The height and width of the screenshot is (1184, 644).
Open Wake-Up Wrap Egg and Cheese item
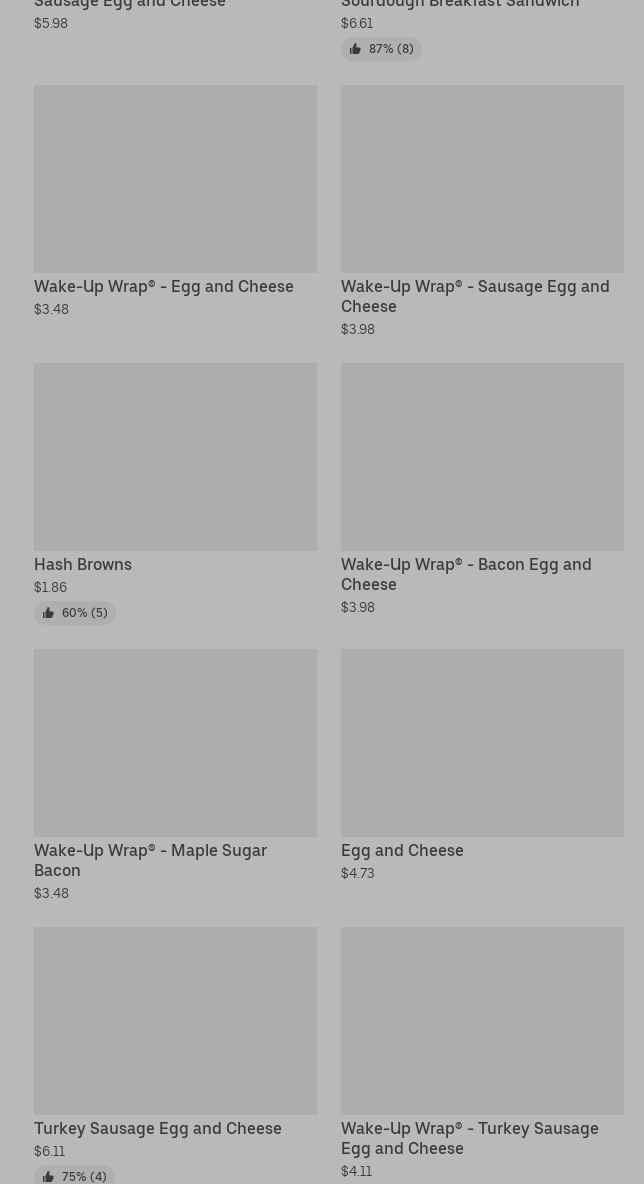175,201
